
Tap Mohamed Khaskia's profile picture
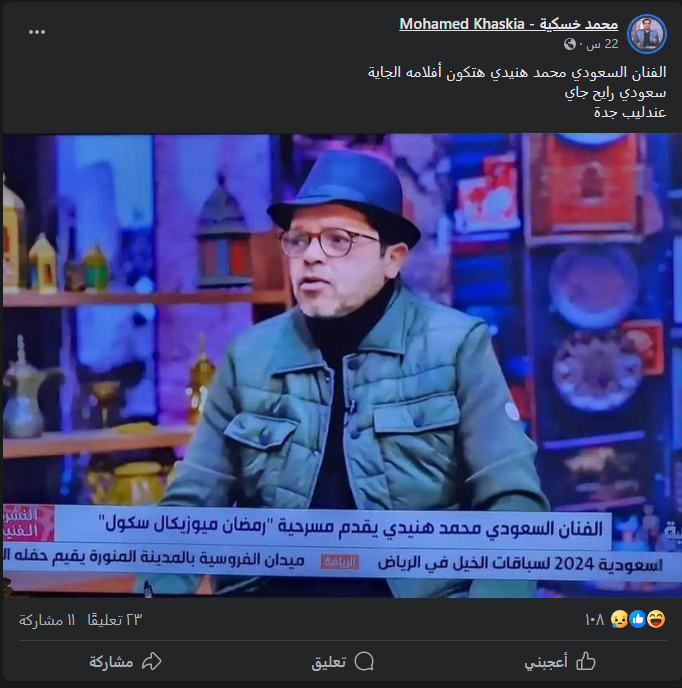tap(647, 34)
